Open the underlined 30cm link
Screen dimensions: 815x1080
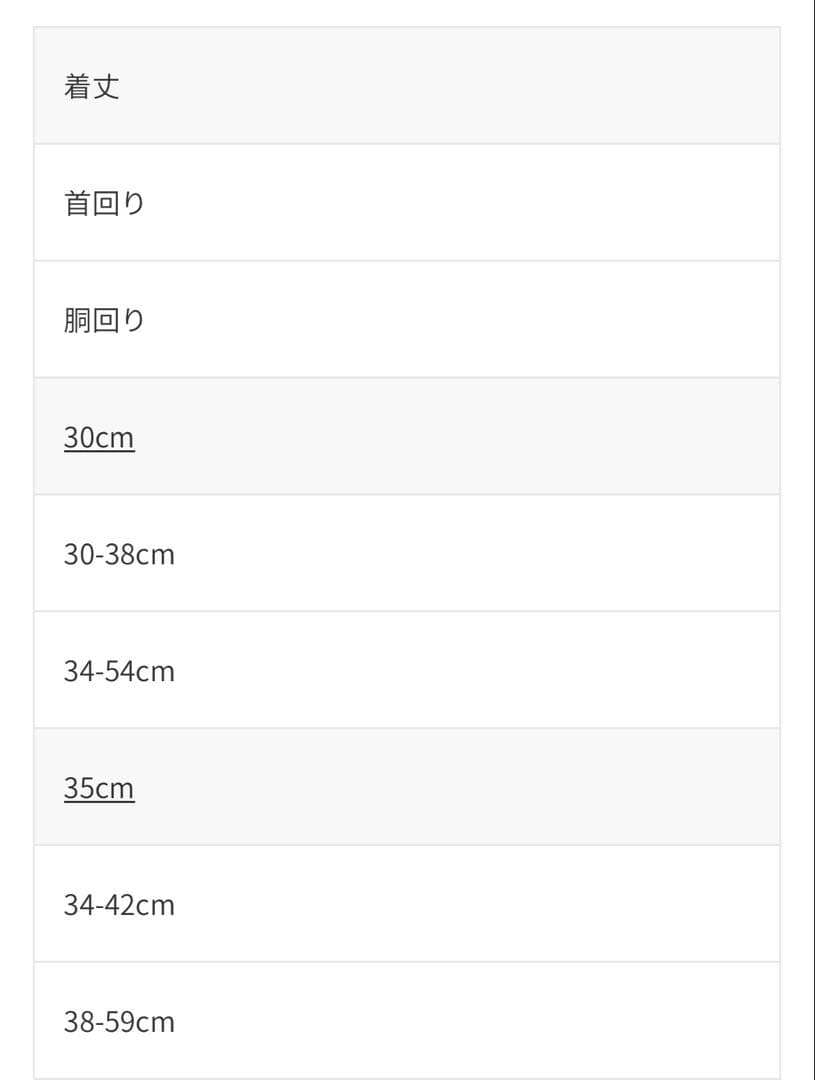[x=99, y=438]
